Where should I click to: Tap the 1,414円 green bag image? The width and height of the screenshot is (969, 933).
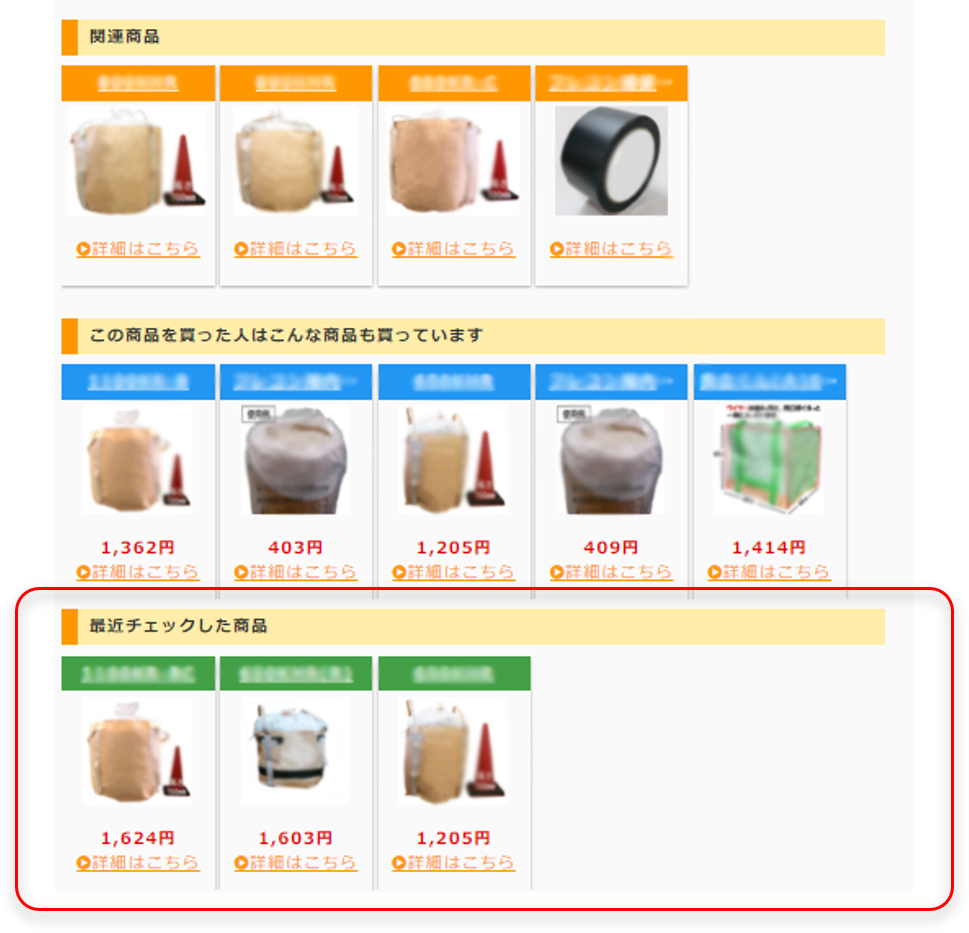769,460
